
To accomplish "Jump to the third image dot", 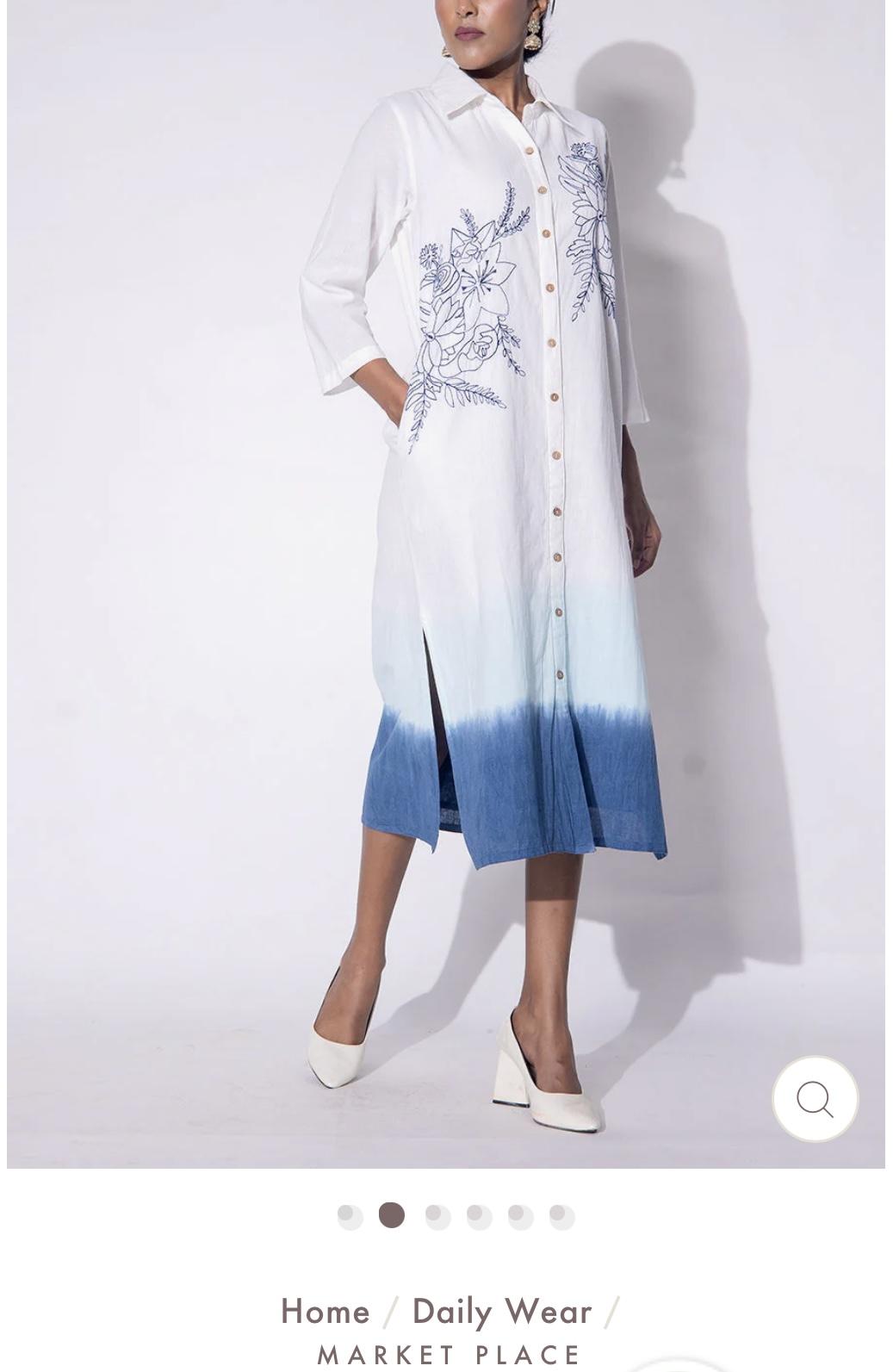I will pos(437,1216).
